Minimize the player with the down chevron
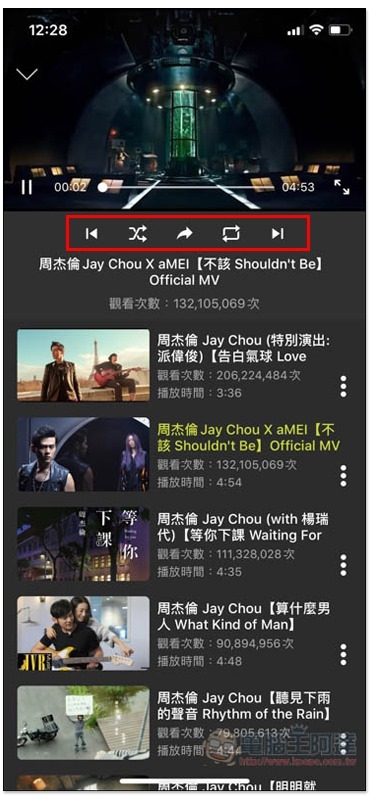 tap(27, 74)
